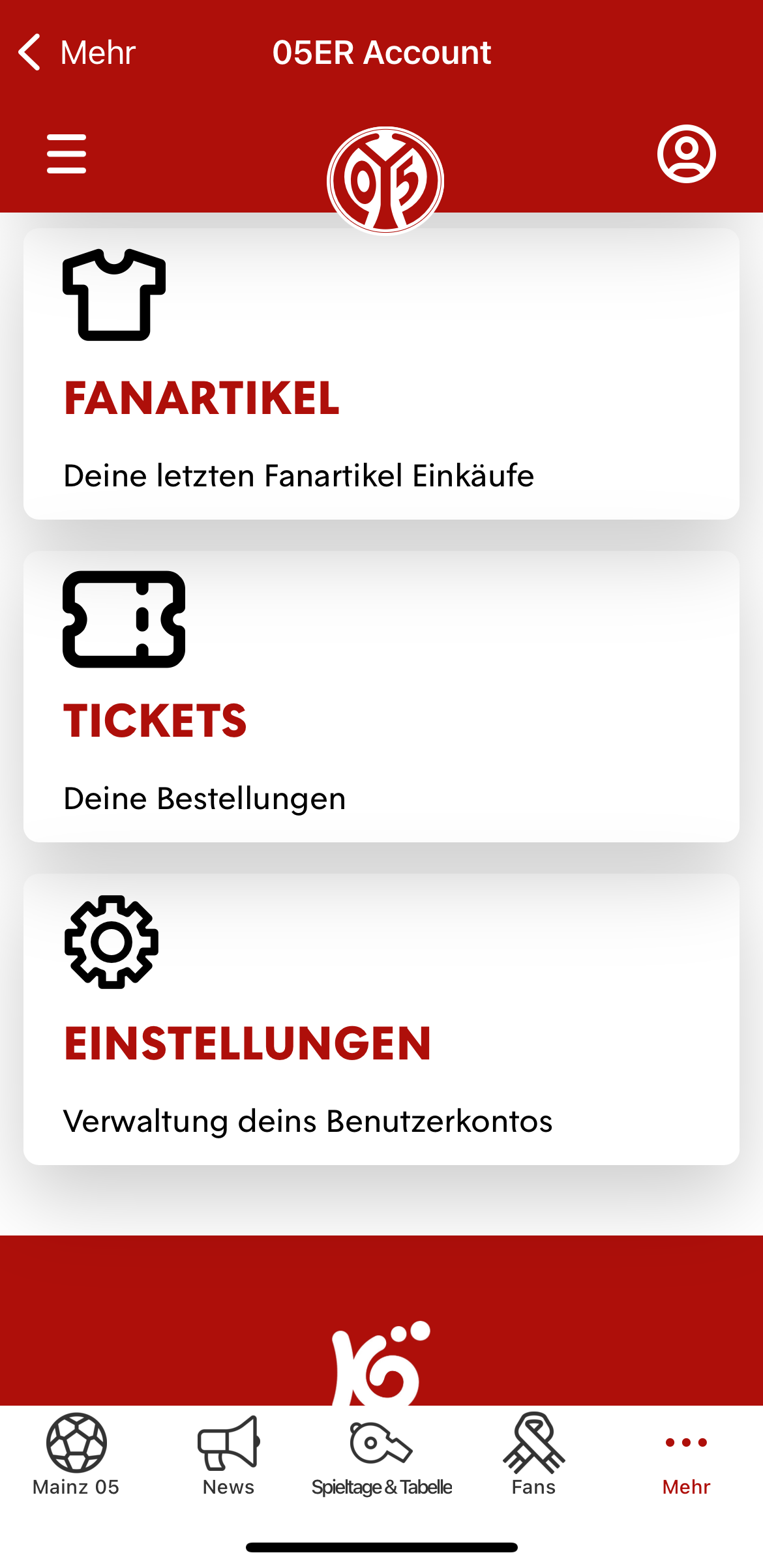The image size is (763, 1568).
Task: Open the Fanartikel card
Action: pos(381,374)
